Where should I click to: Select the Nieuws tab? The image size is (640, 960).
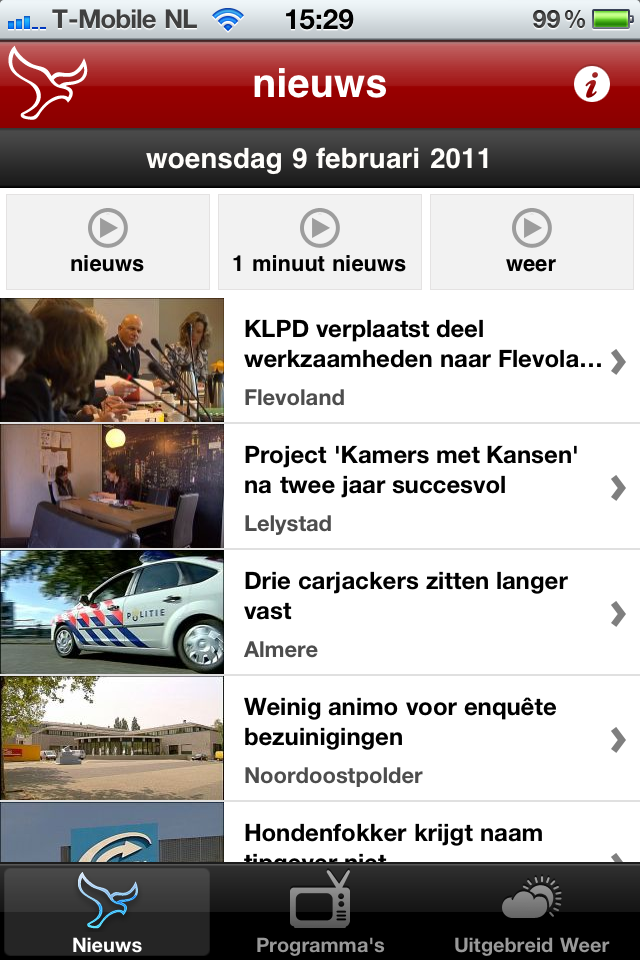(108, 912)
